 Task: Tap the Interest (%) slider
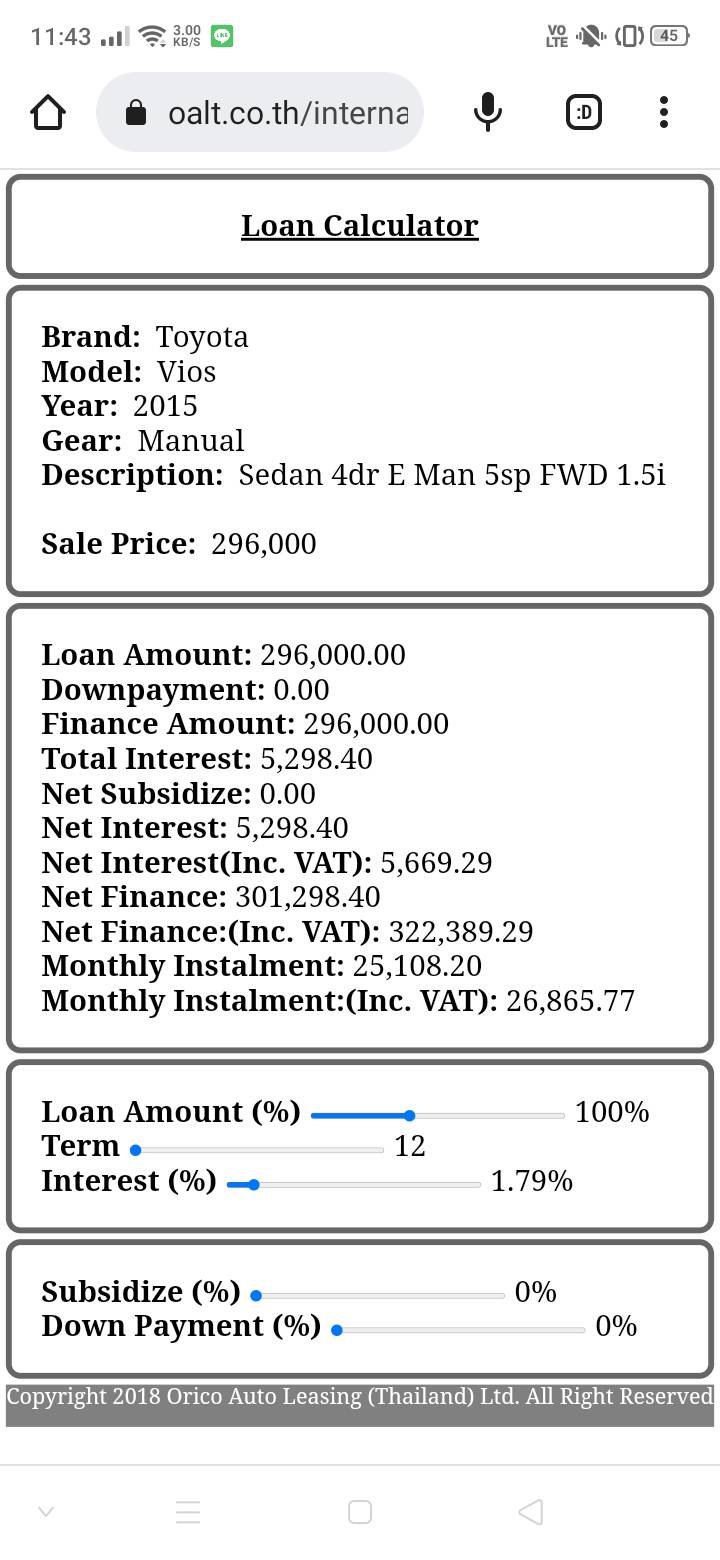click(x=353, y=1185)
